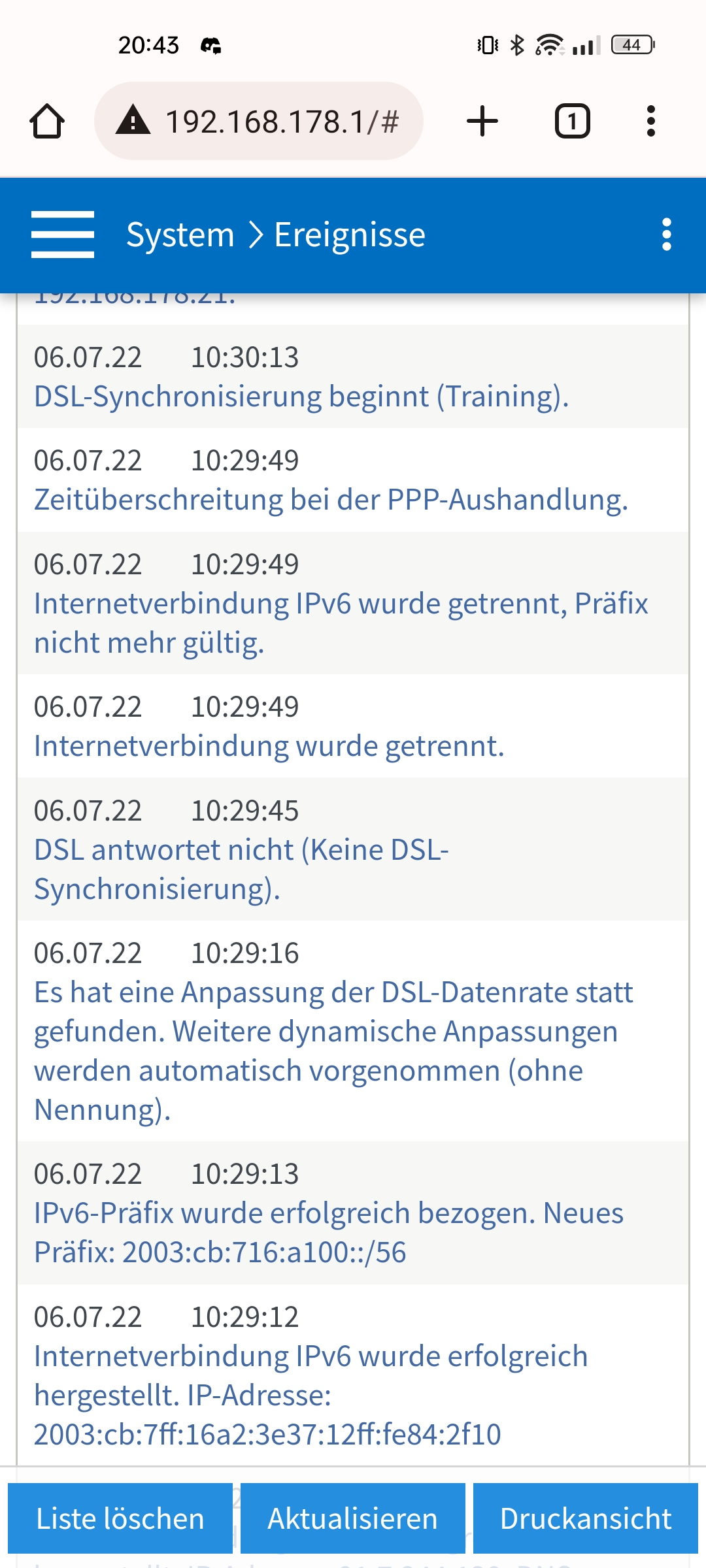Tap the address bar showing 192.168.178.1
Image resolution: width=706 pixels, height=1568 pixels.
click(x=281, y=122)
